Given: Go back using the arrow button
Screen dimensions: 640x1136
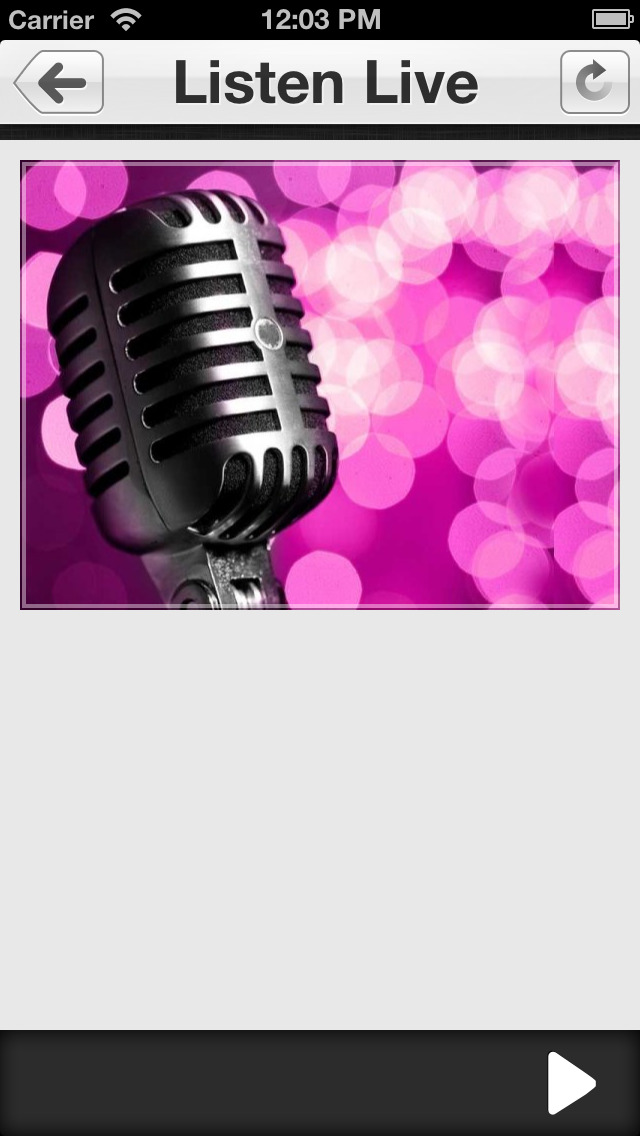Looking at the screenshot, I should [60, 82].
